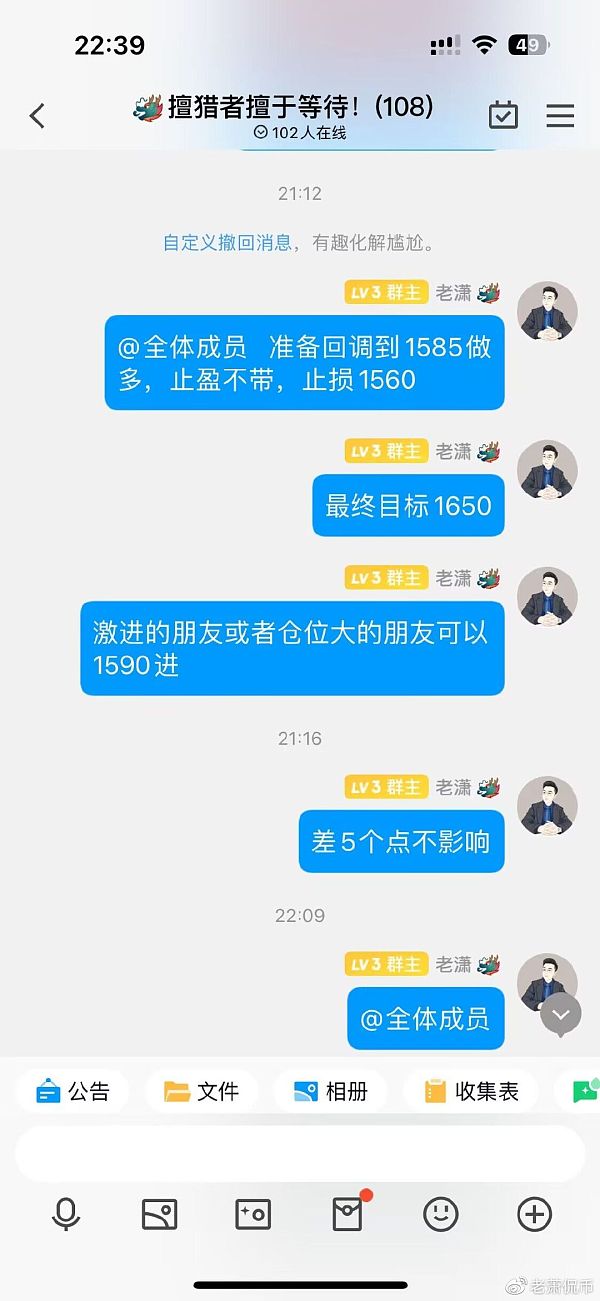Go back from the group chat
Viewport: 600px width, 1301px height.
[37, 116]
